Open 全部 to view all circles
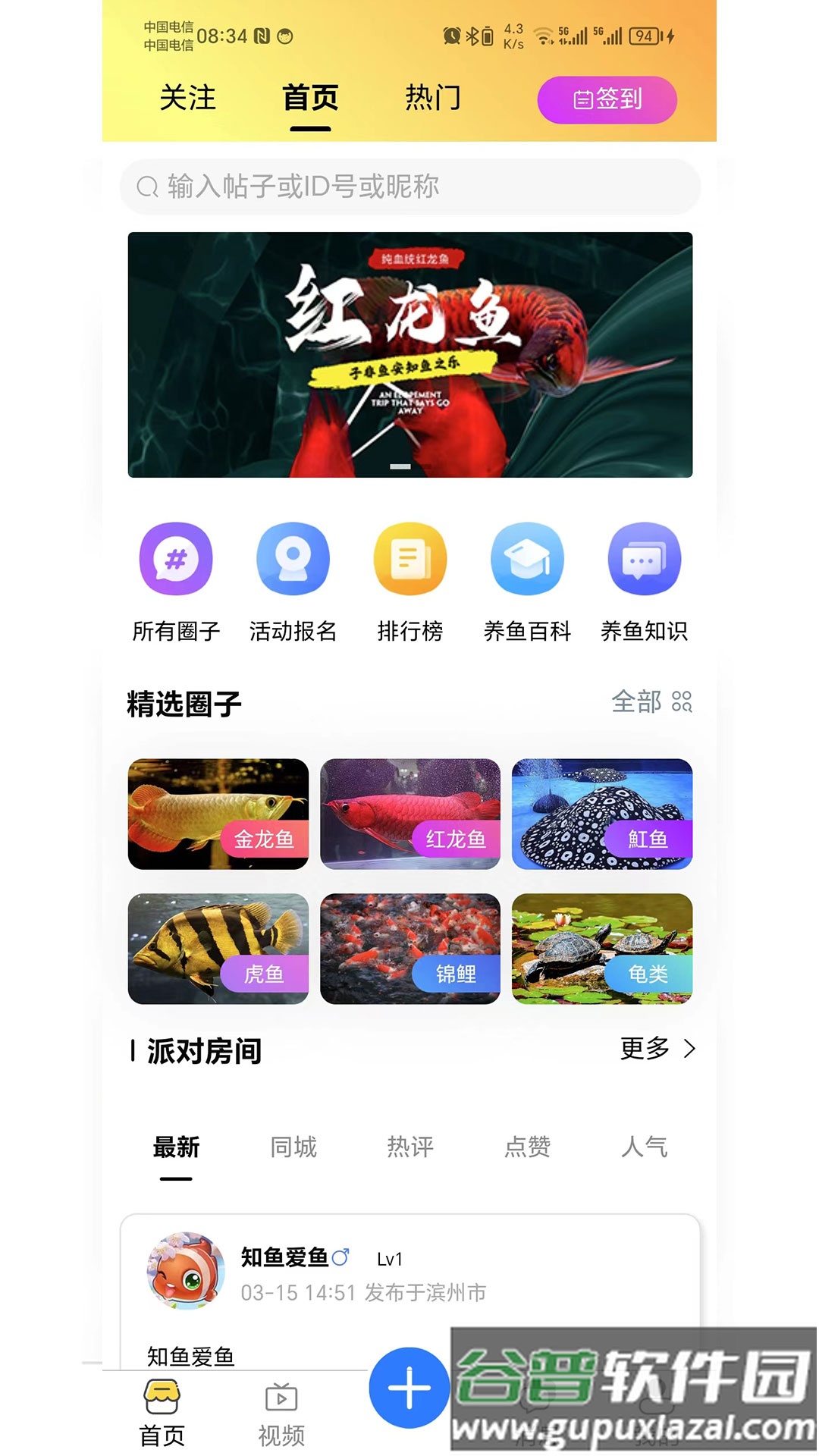 point(635,704)
